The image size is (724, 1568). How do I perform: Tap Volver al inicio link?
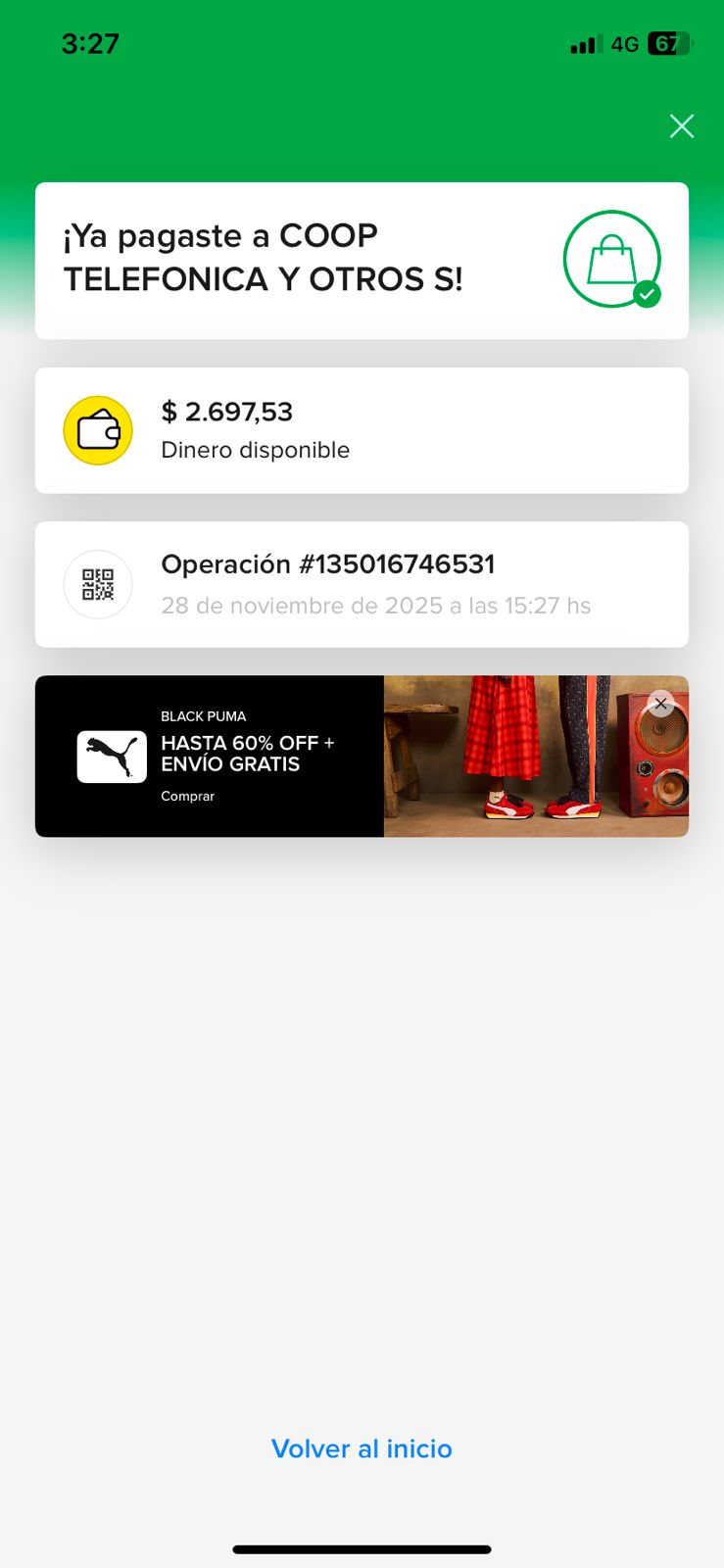pos(362,1448)
